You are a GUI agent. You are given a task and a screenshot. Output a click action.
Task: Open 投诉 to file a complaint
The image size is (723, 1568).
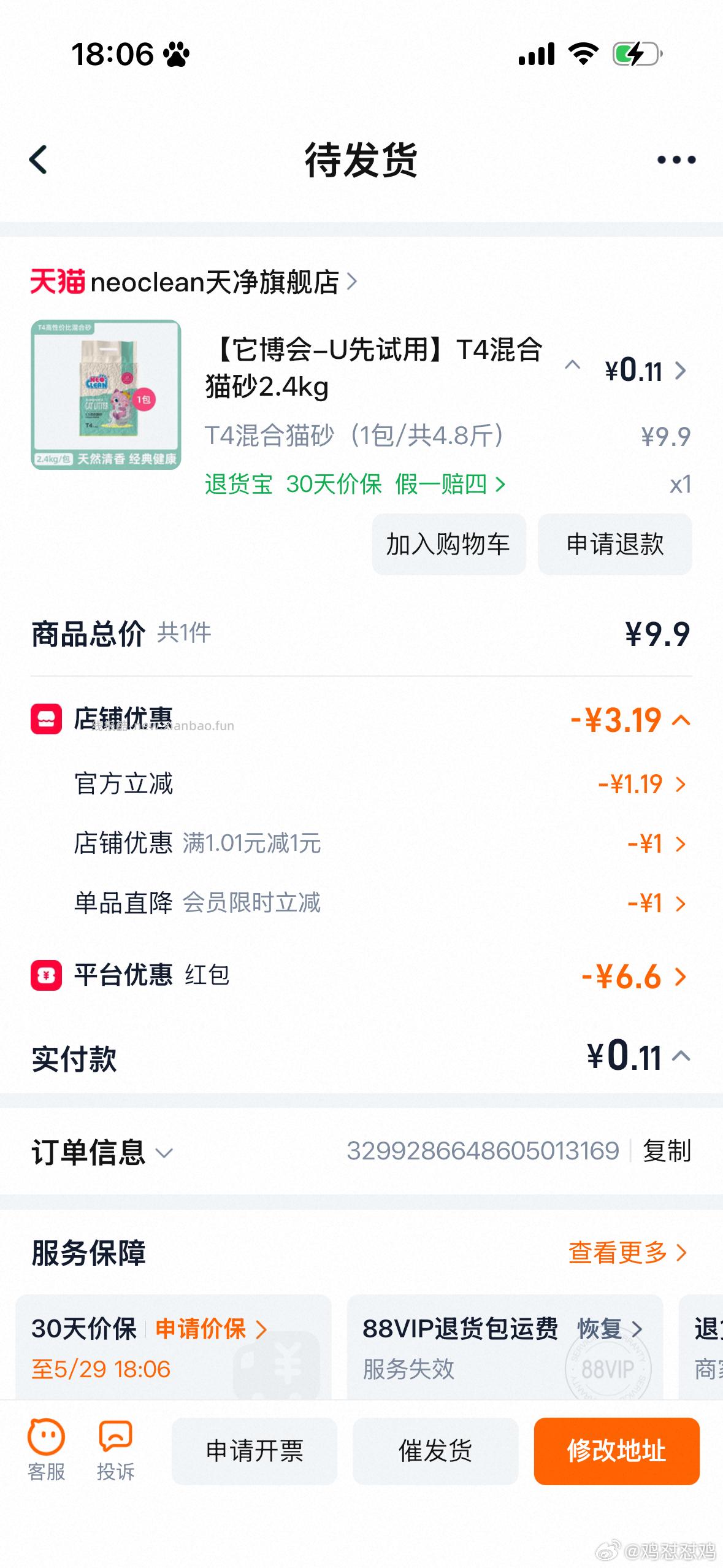click(115, 1449)
